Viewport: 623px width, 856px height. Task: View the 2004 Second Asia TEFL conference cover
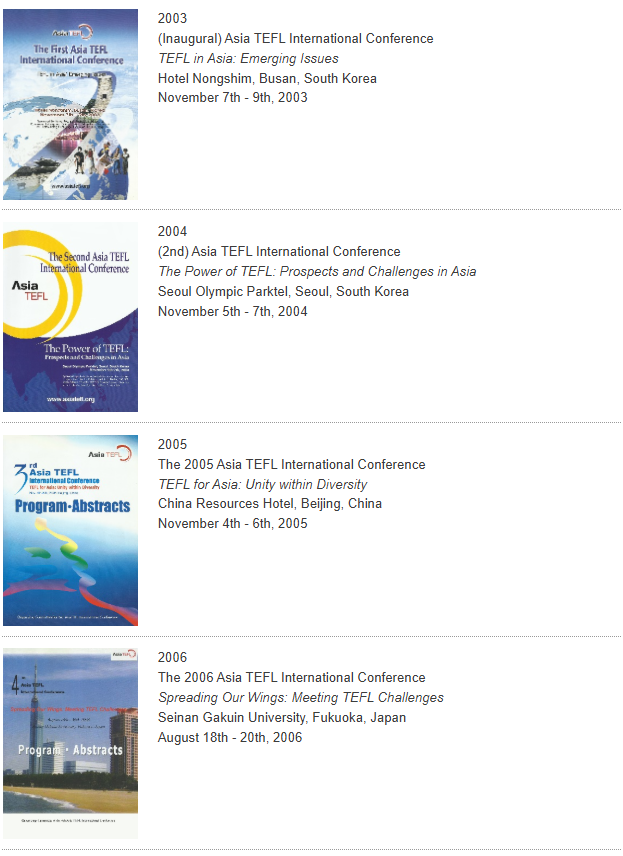pos(70,318)
